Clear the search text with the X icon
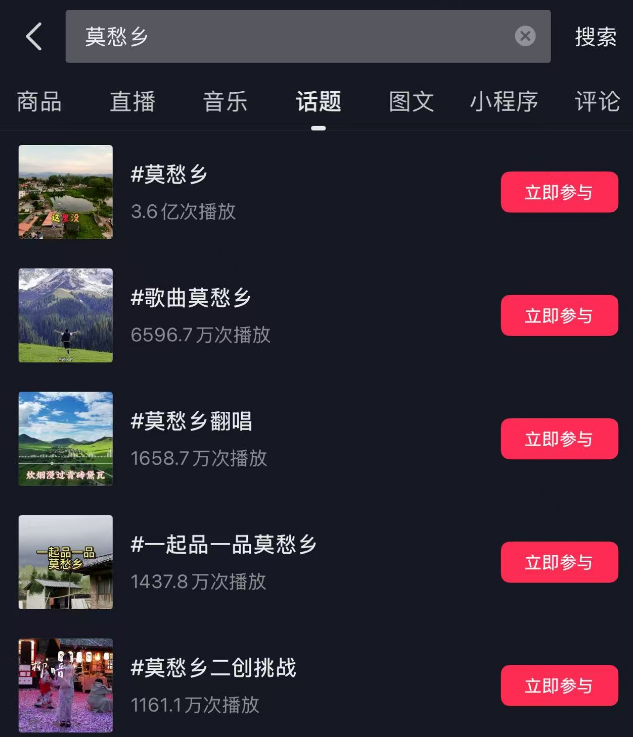The image size is (633, 737). click(525, 37)
